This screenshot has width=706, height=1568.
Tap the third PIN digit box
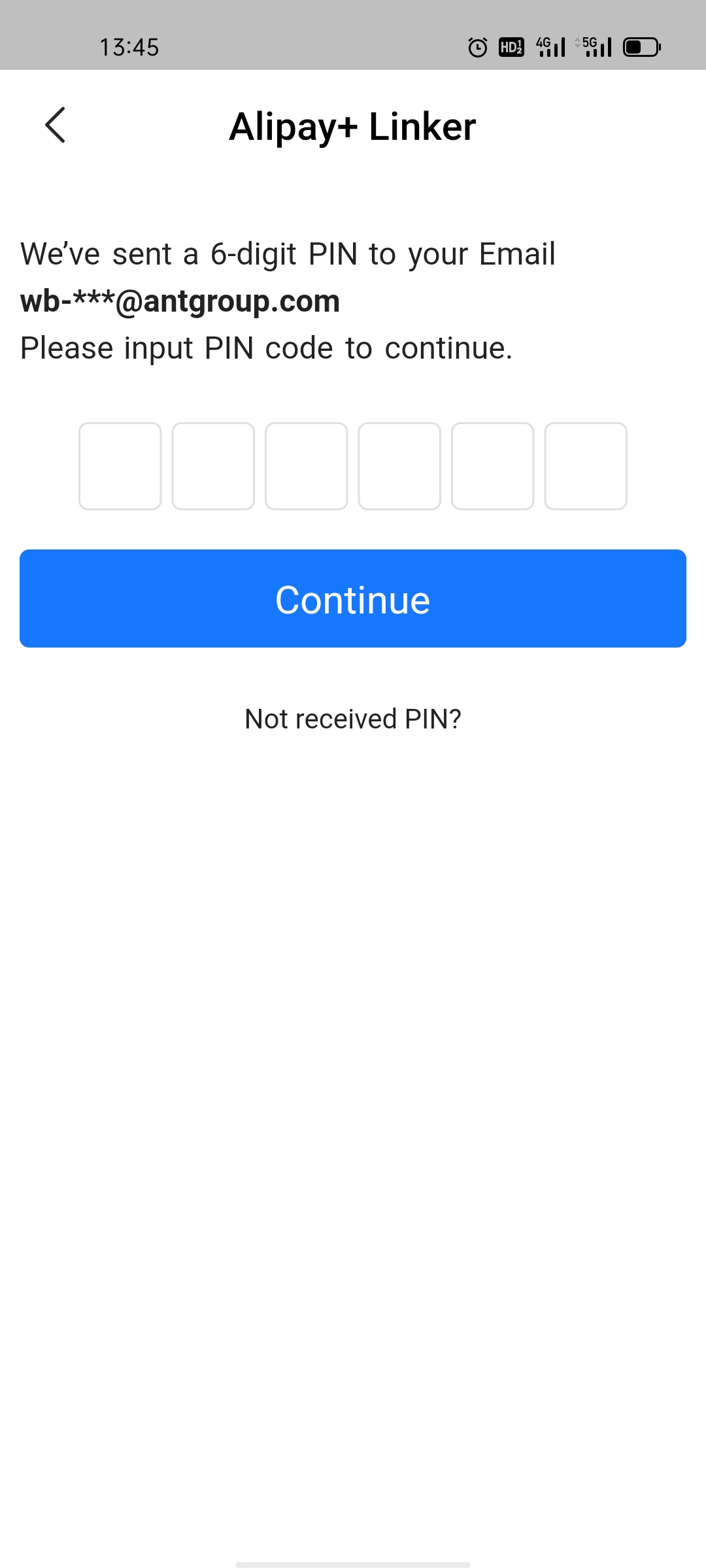(x=306, y=466)
